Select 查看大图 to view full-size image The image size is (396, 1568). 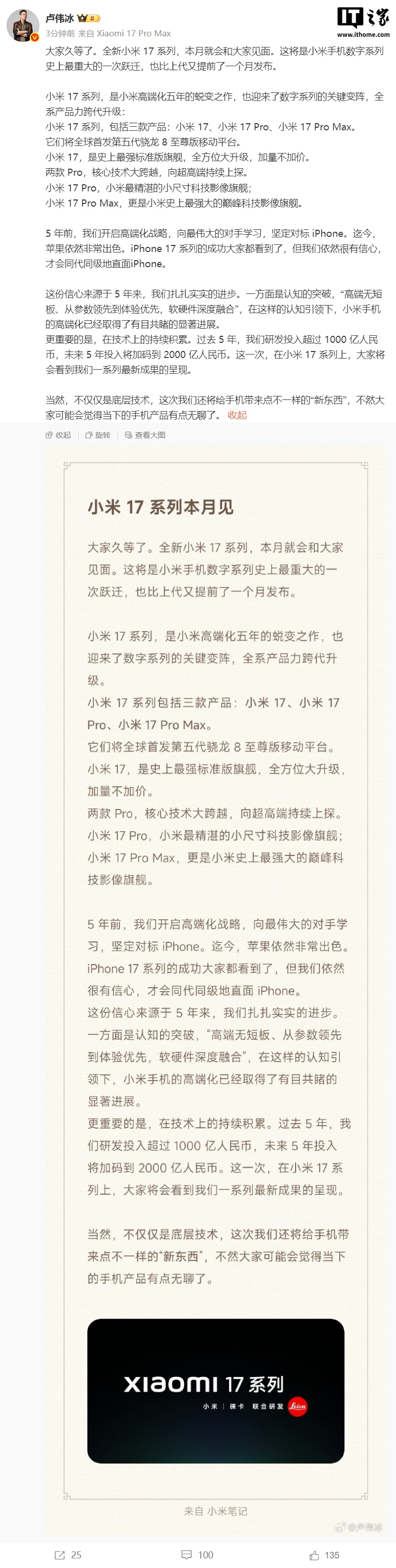145,435
